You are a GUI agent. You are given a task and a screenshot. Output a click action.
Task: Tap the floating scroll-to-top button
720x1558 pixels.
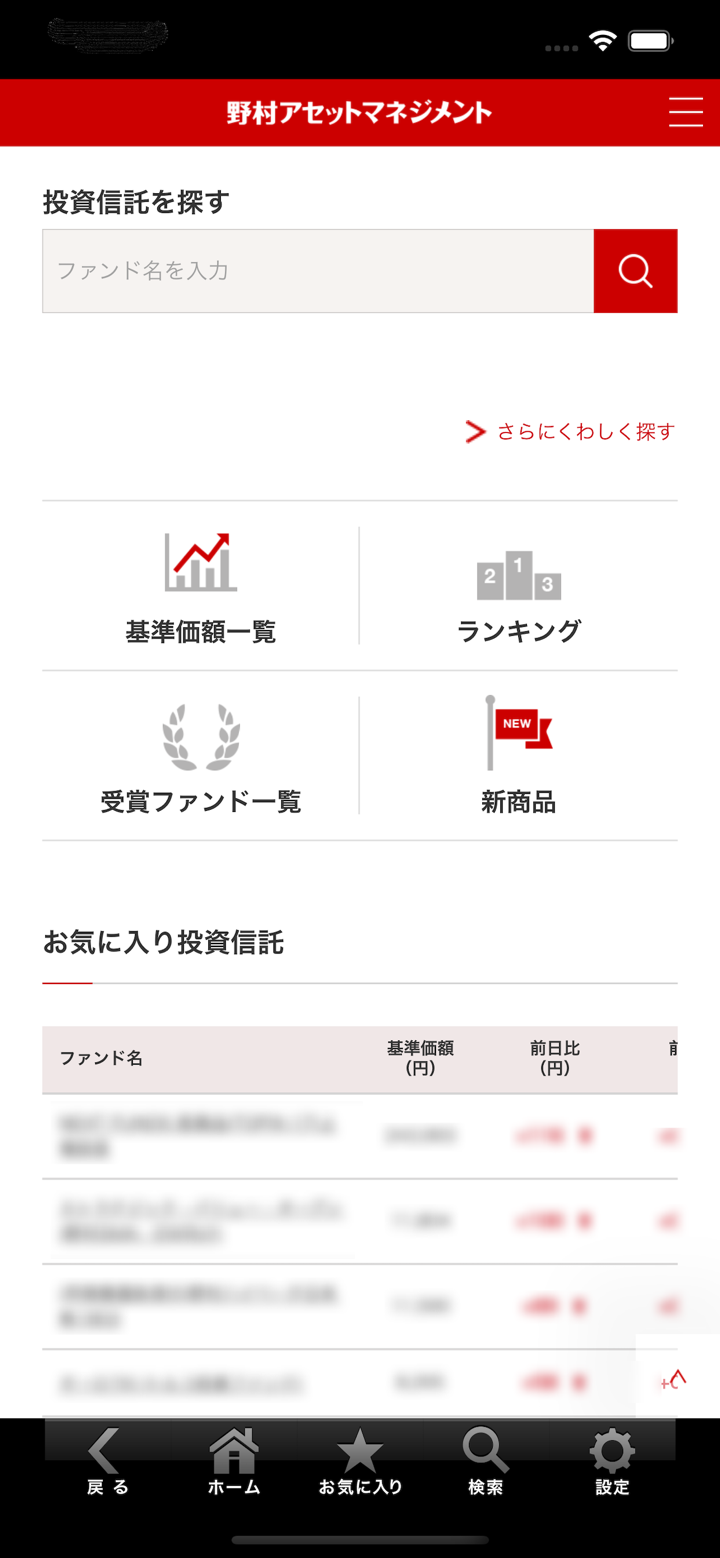[676, 1378]
